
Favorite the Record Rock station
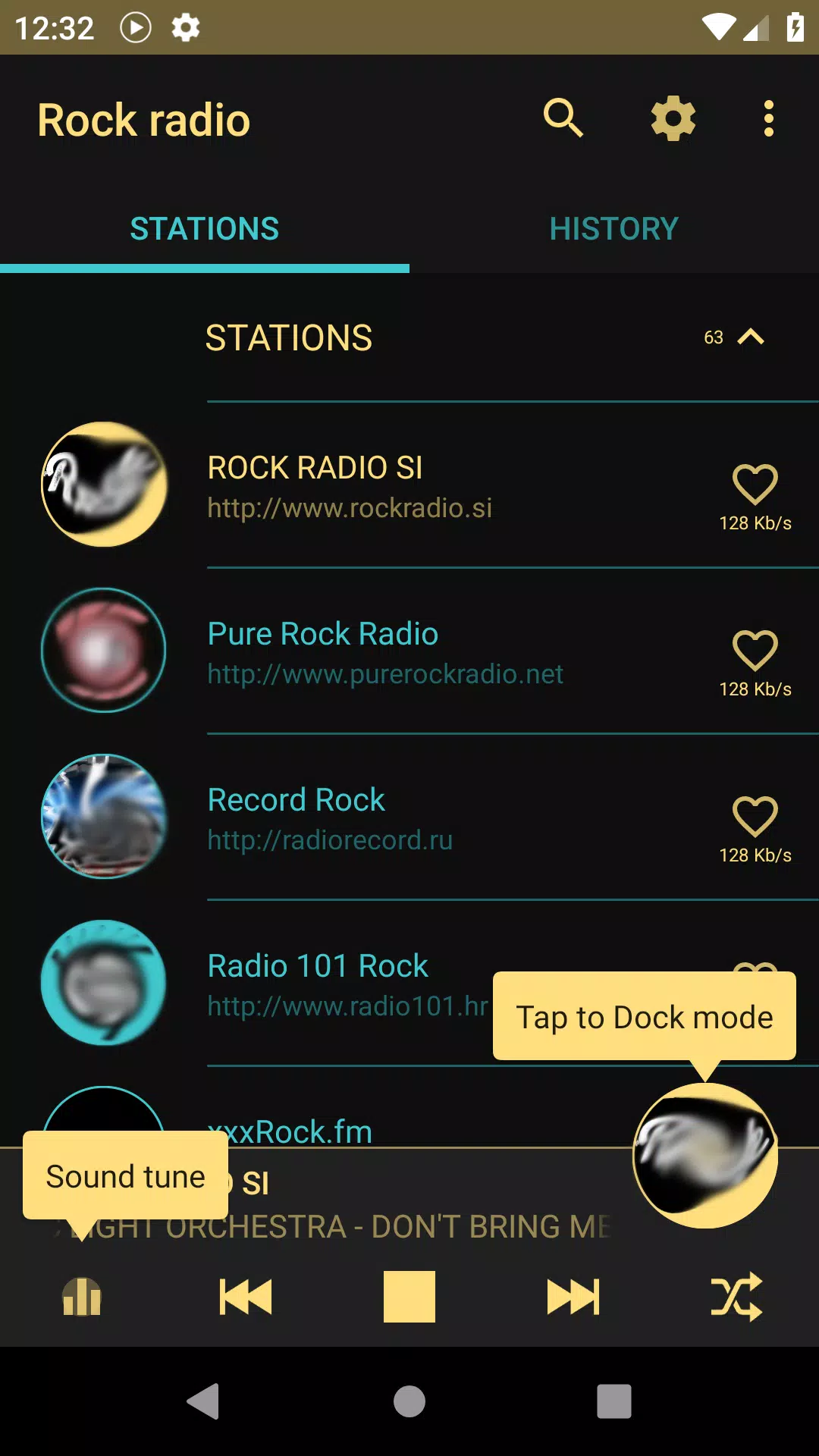click(755, 817)
